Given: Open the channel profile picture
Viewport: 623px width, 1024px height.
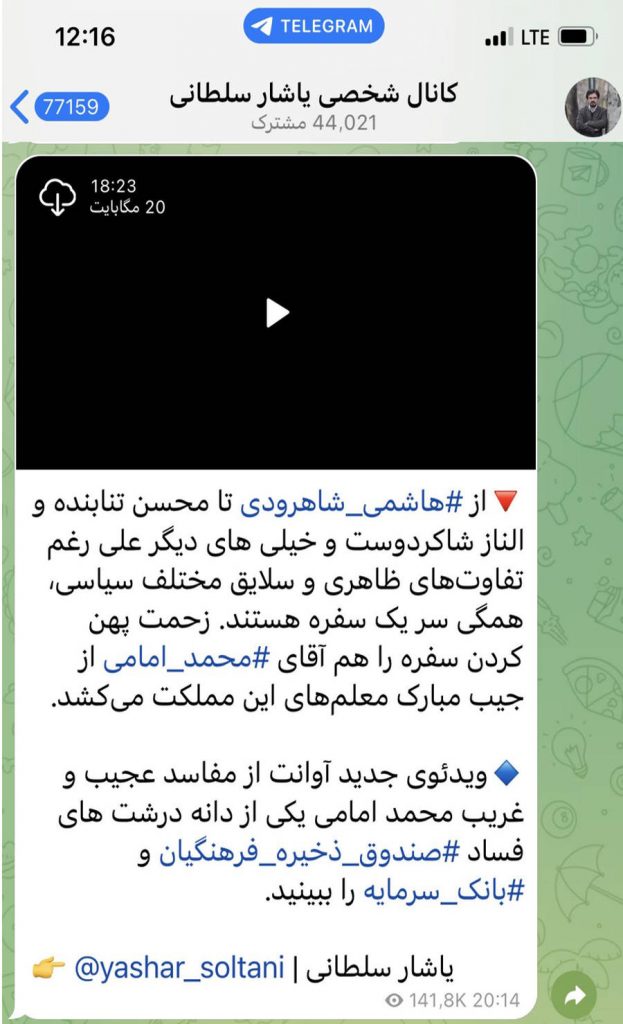Looking at the screenshot, I should [592, 106].
